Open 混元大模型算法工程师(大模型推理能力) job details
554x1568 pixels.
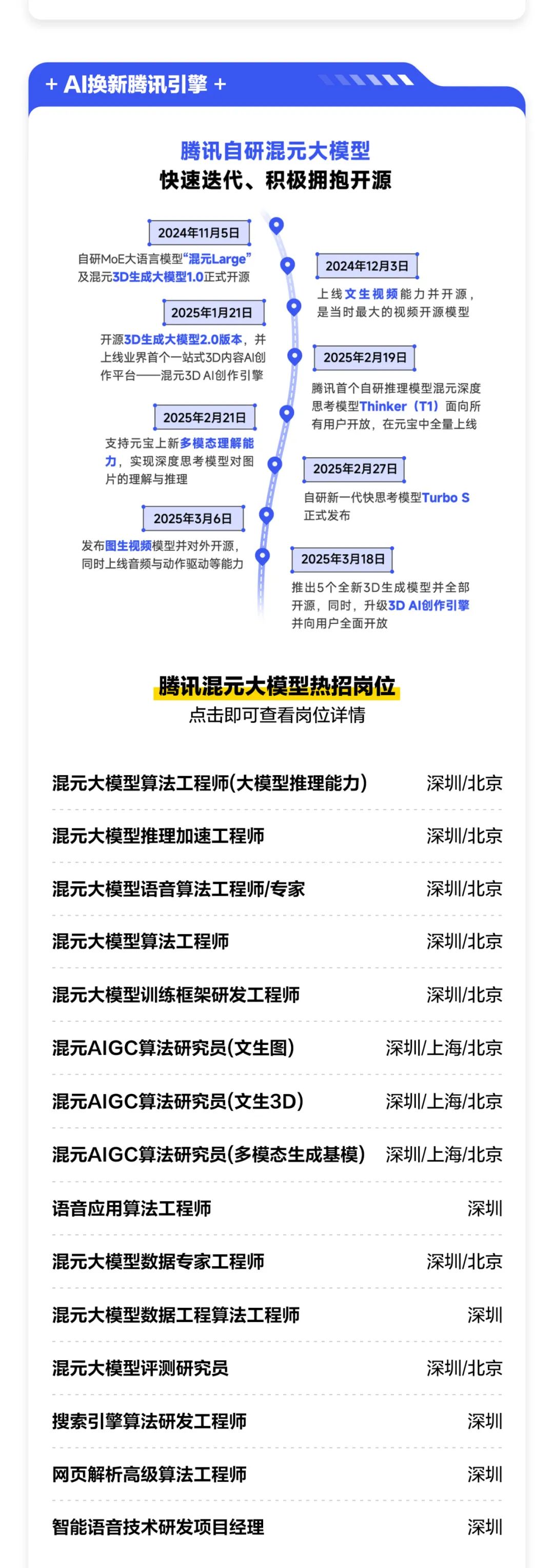pos(210,783)
